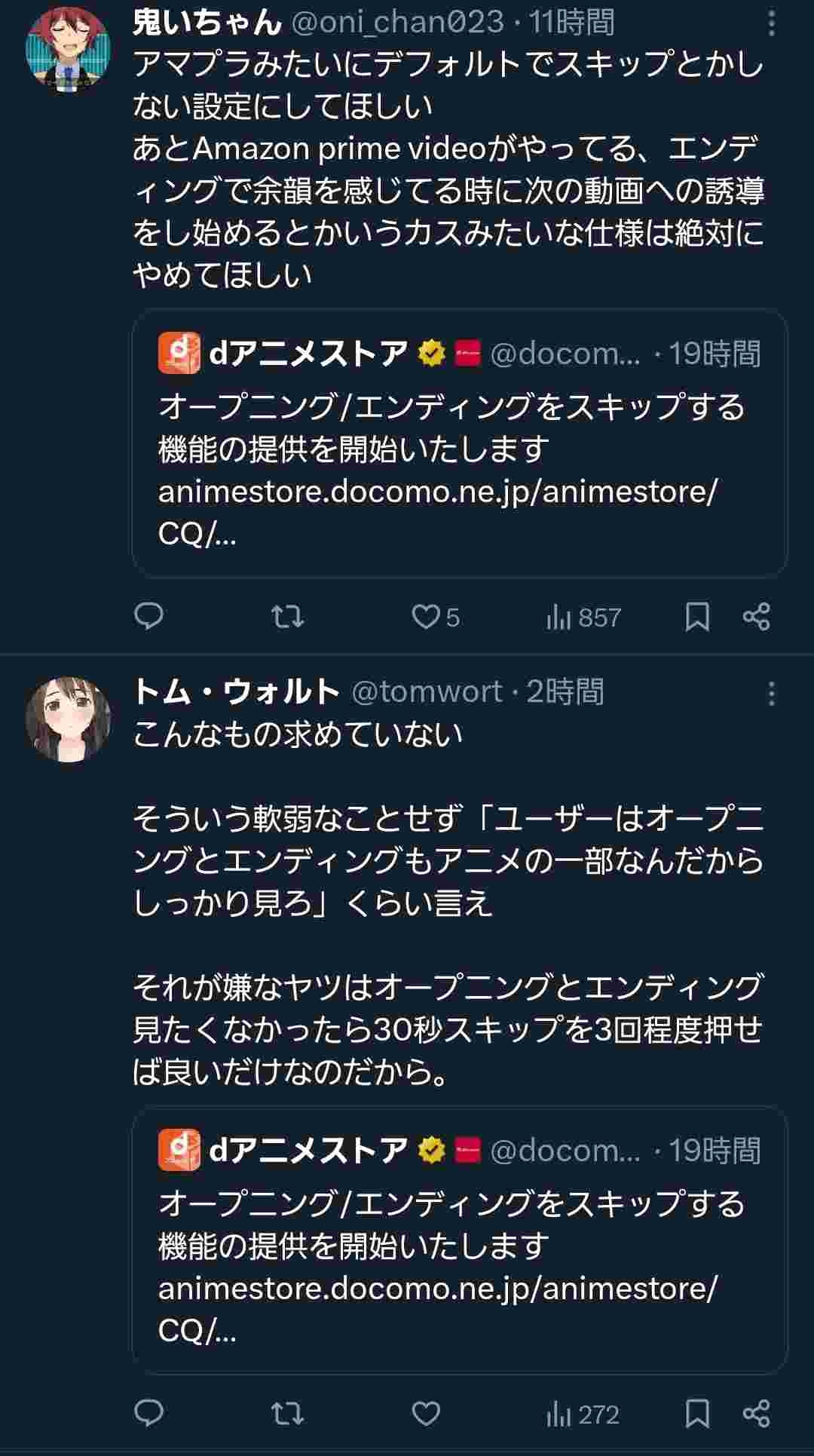Open トム・ウォルト's profile picture
Image resolution: width=814 pixels, height=1456 pixels.
click(68, 719)
